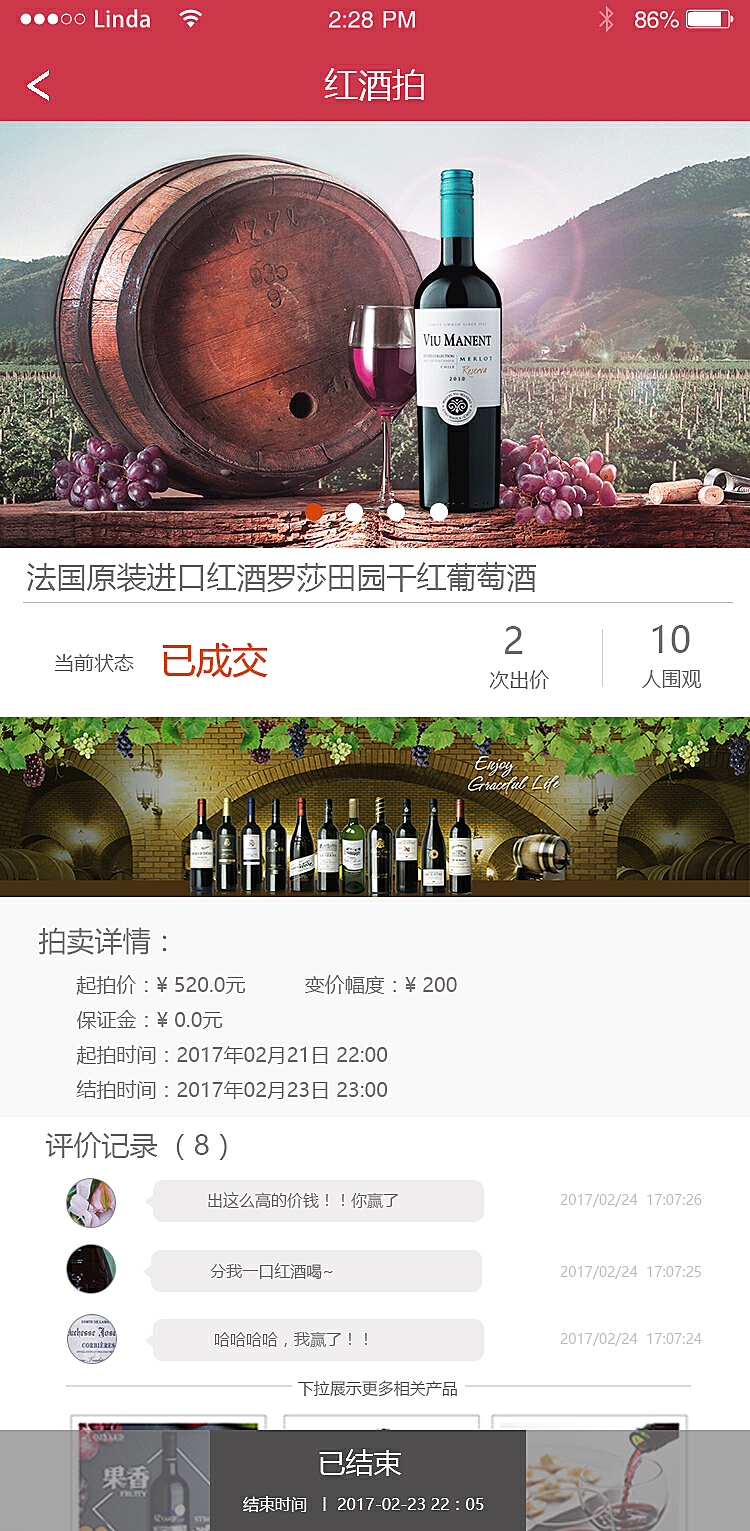
Task: Open avatar of commenter saying 出这么高的价钱
Action: coord(91,1203)
